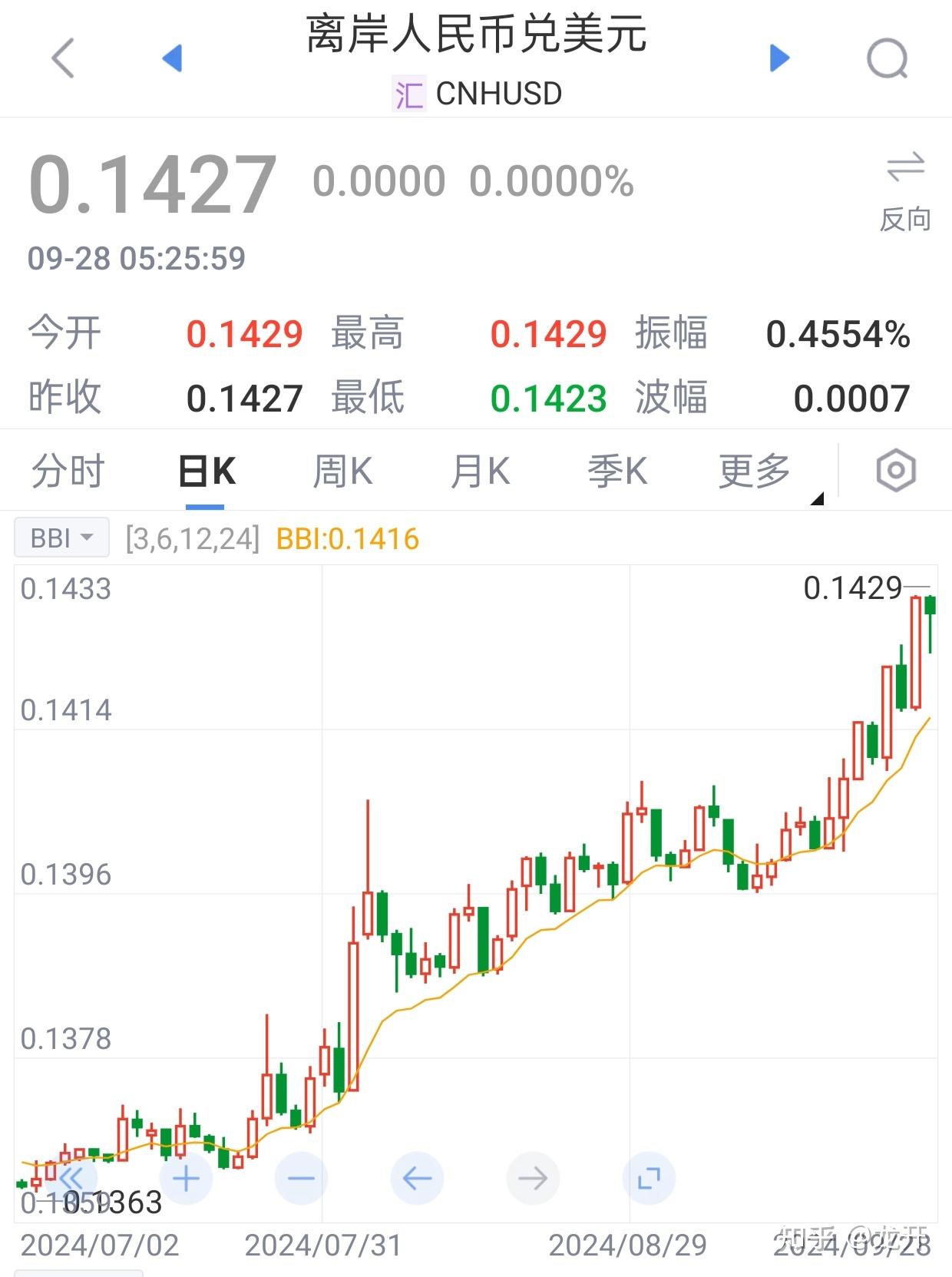Pan the chart right using the right arrow icon
The width and height of the screenshot is (952, 1277).
(x=531, y=1177)
